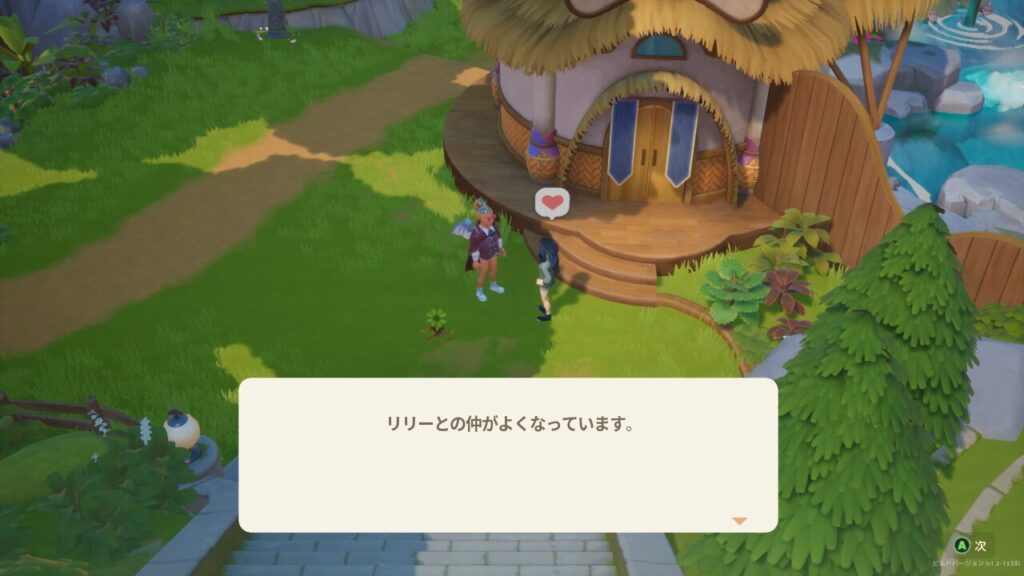The image size is (1024, 576).
Task: Advance the dialogue with the arrow indicator
Action: (739, 521)
